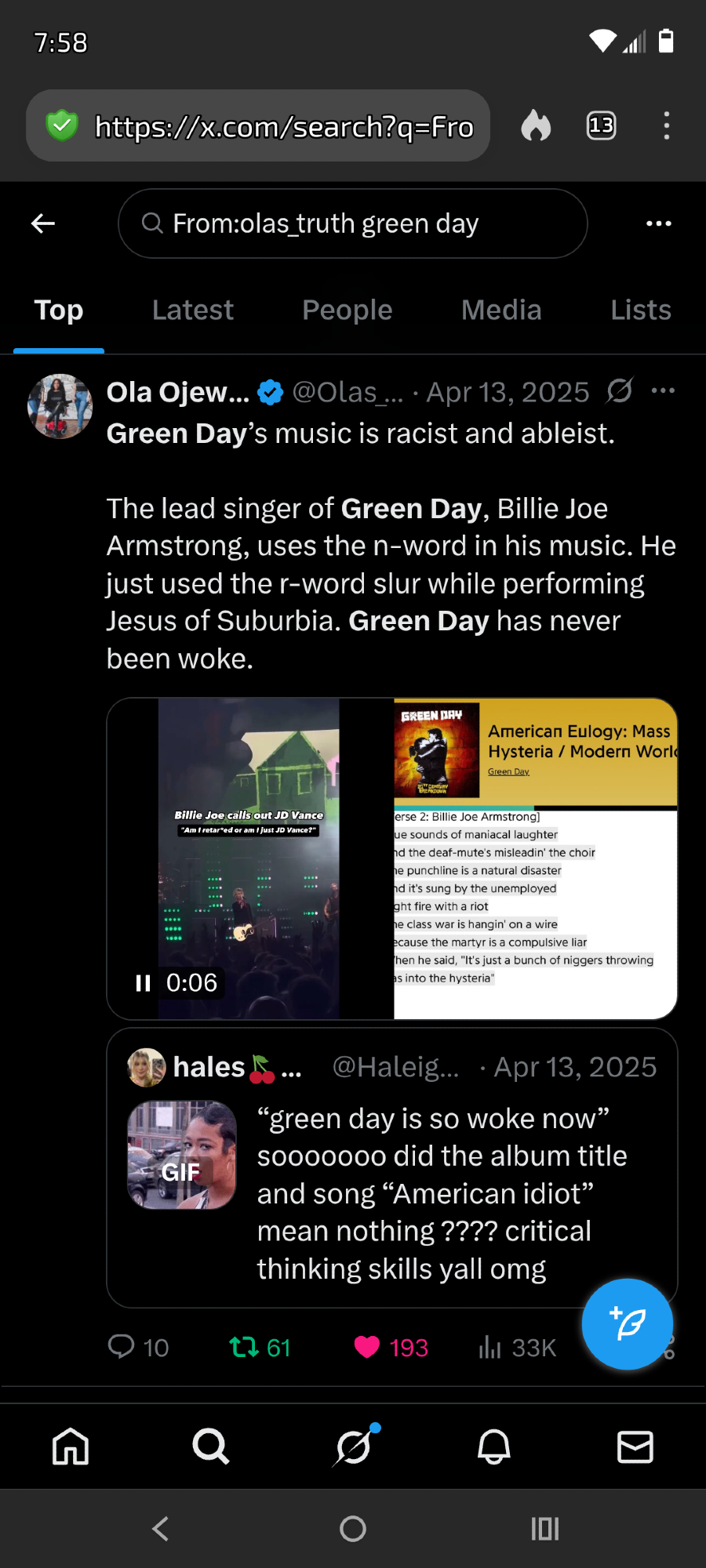
Task: Open direct messages envelope
Action: tap(635, 1446)
